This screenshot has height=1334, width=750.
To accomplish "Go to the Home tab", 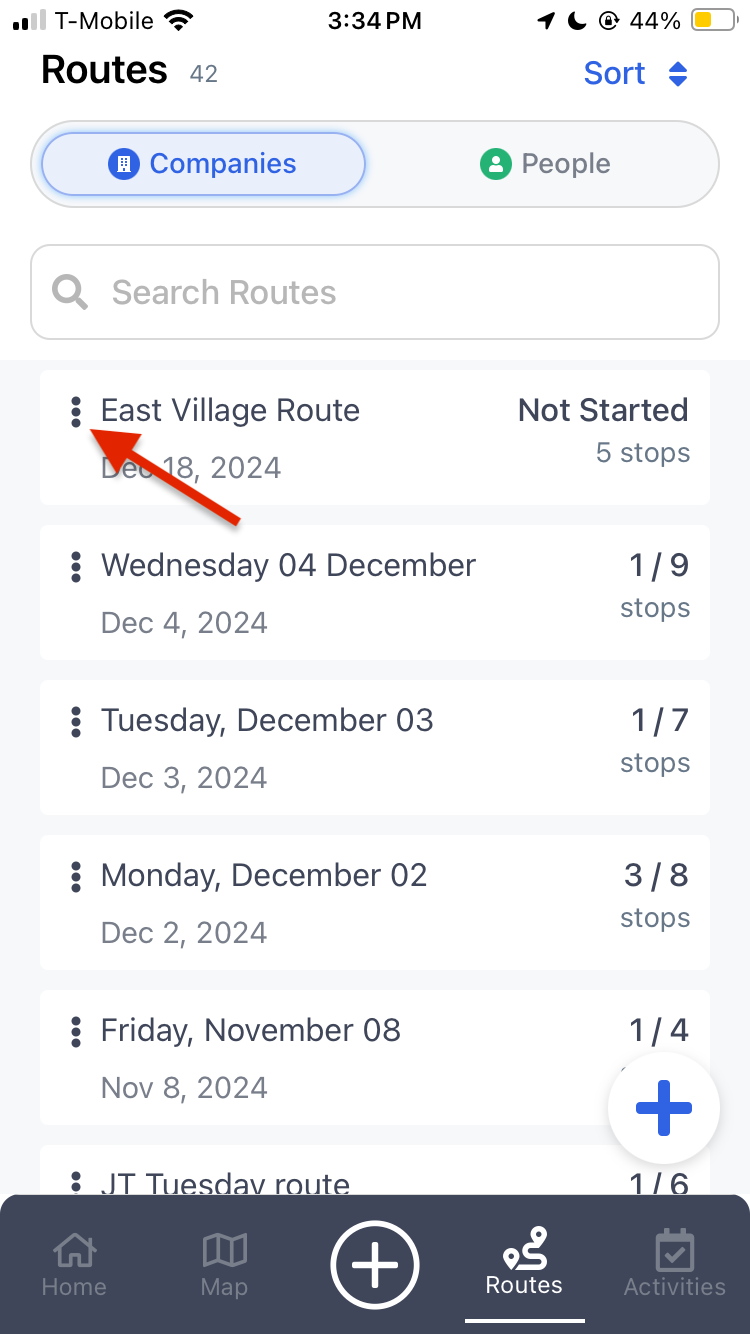I will (74, 1264).
